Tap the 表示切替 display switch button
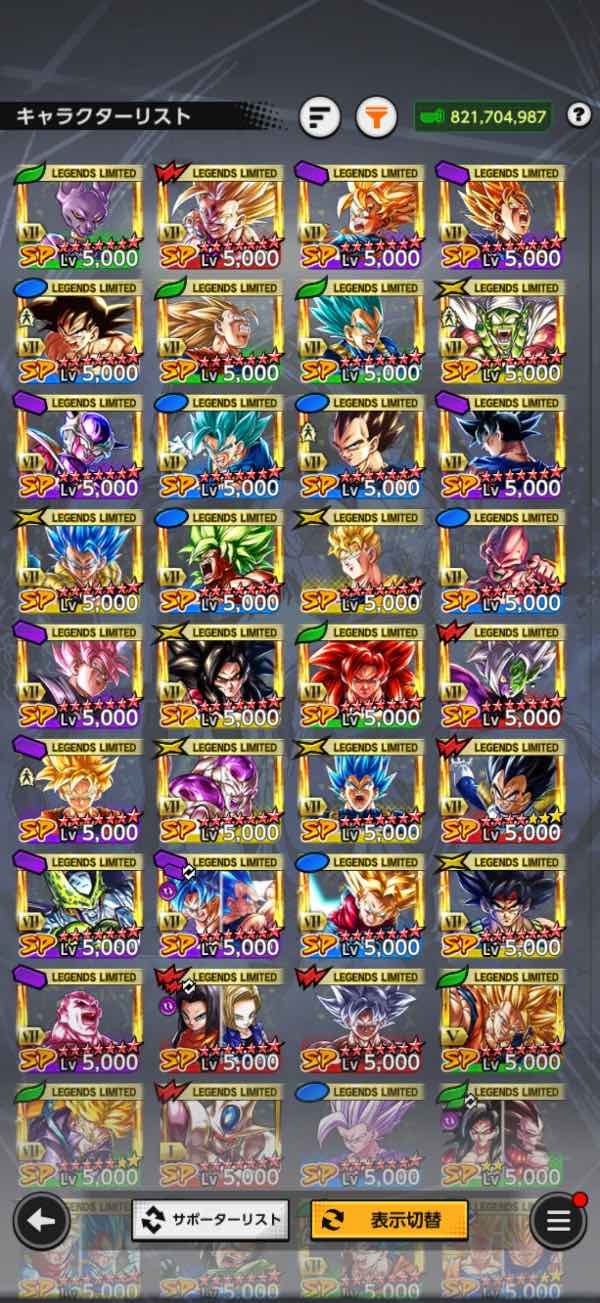The height and width of the screenshot is (1303, 600). click(x=389, y=1220)
